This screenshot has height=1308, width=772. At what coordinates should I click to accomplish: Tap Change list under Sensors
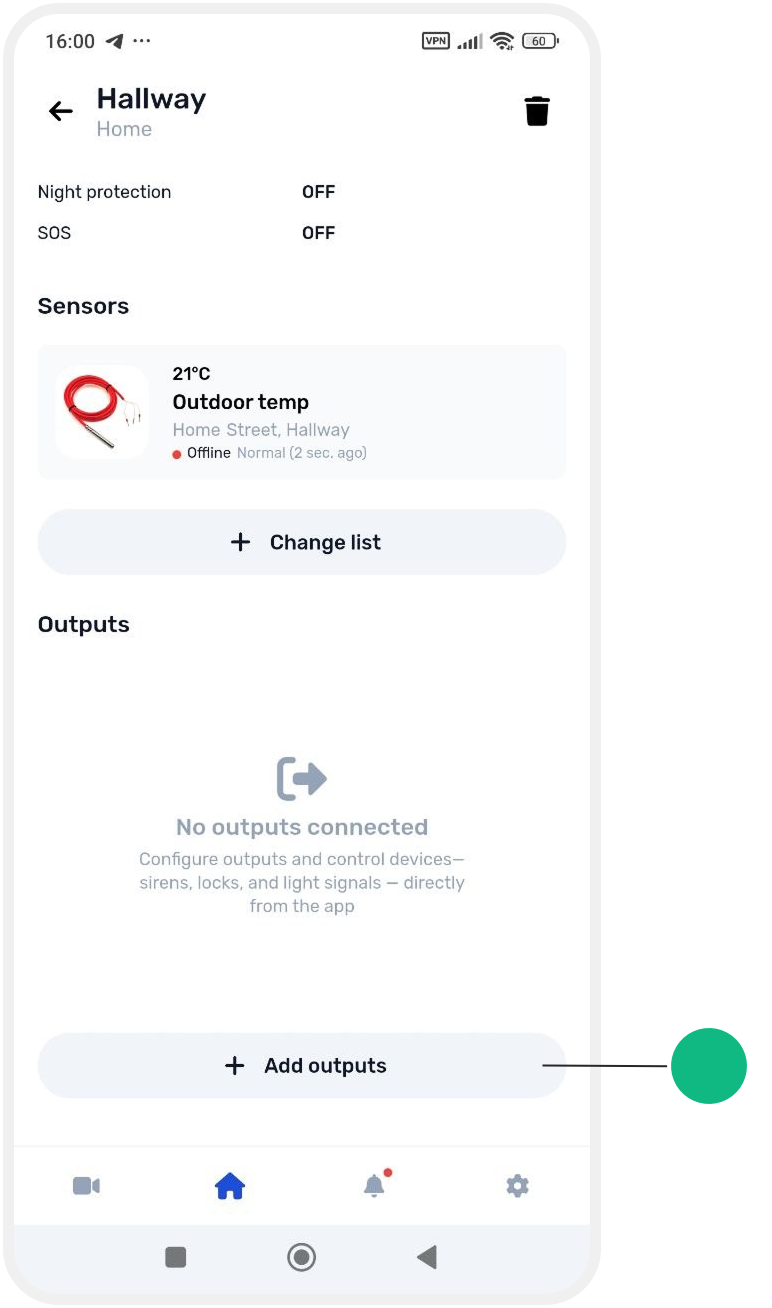[302, 542]
